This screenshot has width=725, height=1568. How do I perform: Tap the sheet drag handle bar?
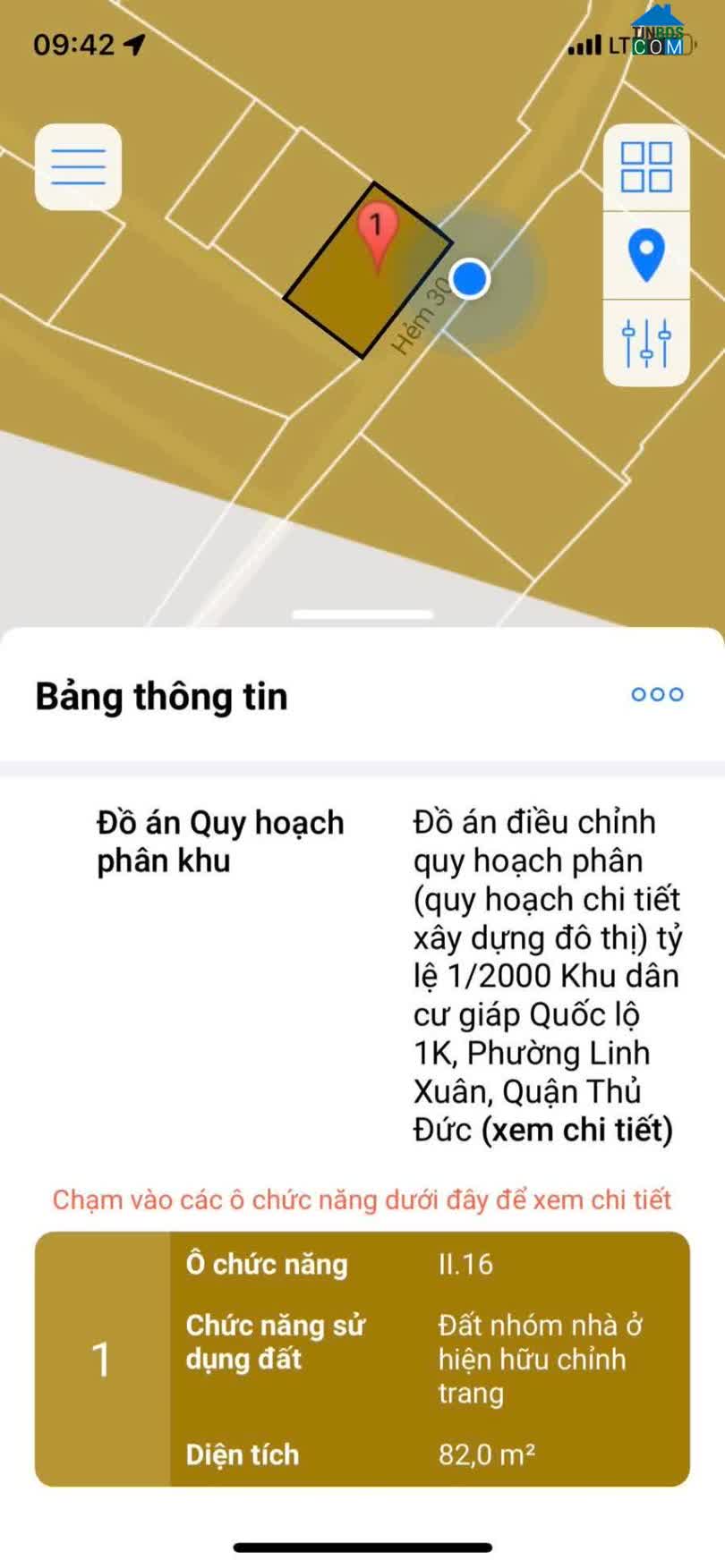(x=362, y=614)
